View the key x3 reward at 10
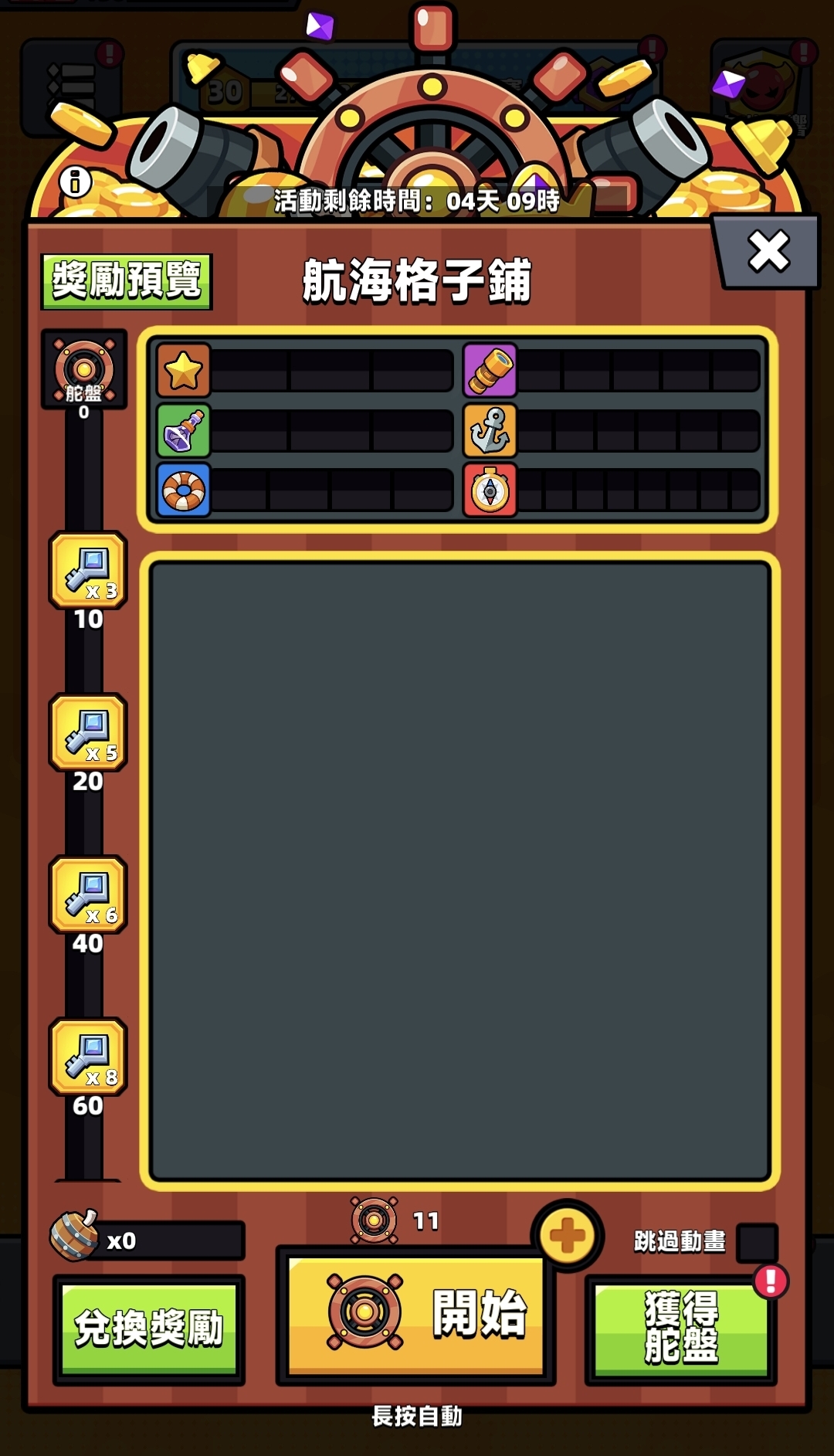Screen dimensions: 834x1456 [x=88, y=570]
